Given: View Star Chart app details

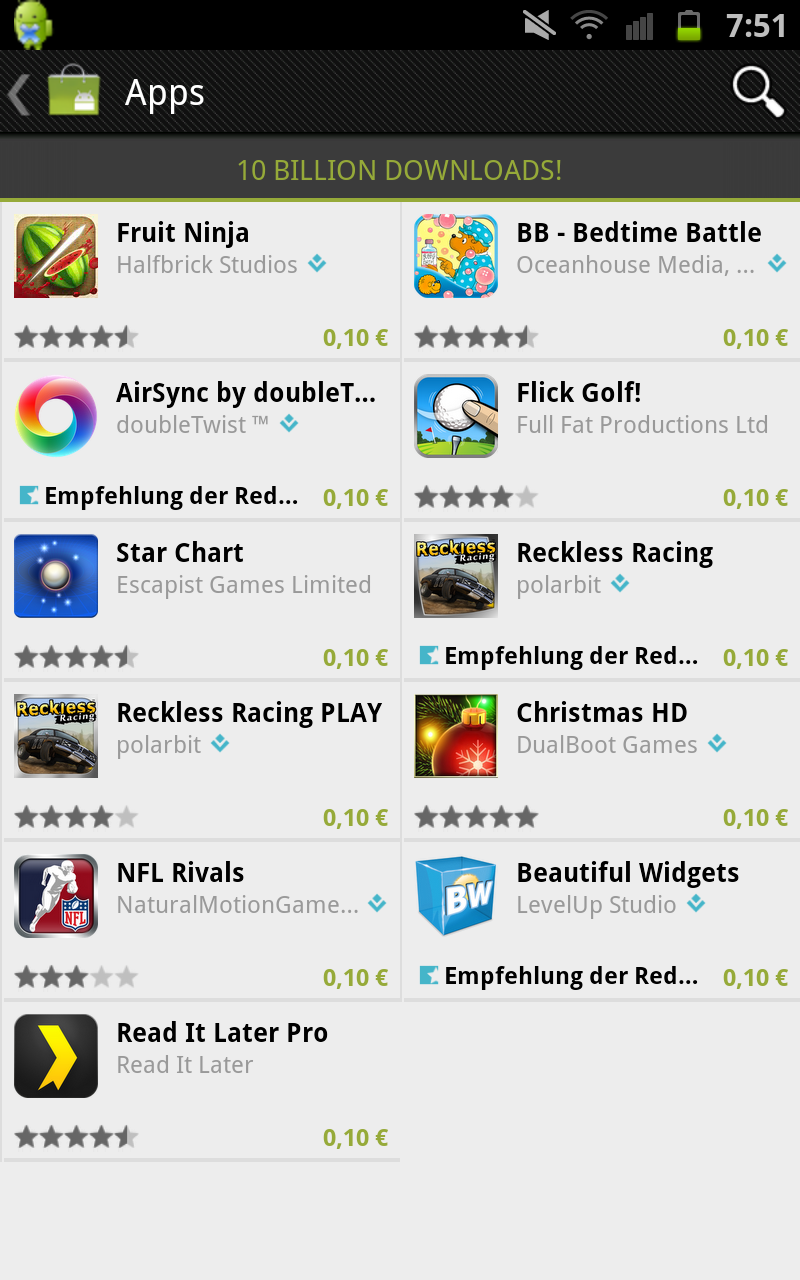Looking at the screenshot, I should click(x=200, y=600).
